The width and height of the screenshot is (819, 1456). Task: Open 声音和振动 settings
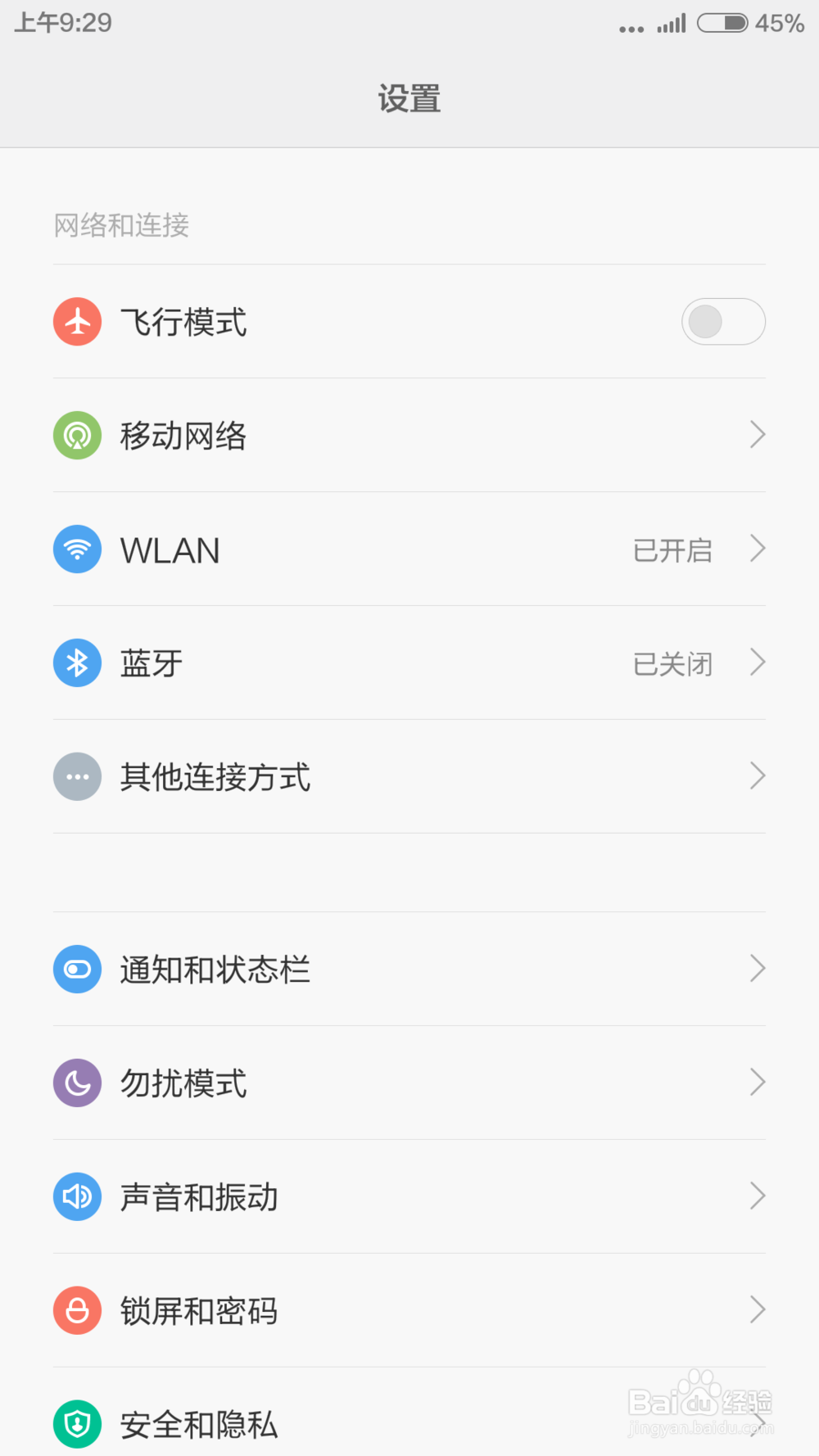(409, 1196)
